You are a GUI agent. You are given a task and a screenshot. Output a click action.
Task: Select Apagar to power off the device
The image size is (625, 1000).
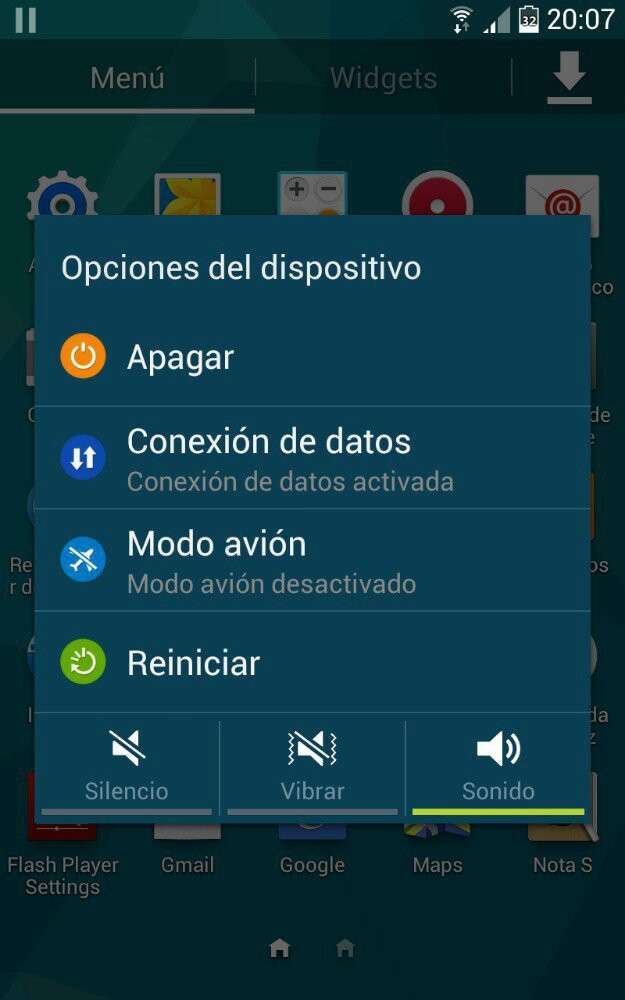click(x=312, y=357)
